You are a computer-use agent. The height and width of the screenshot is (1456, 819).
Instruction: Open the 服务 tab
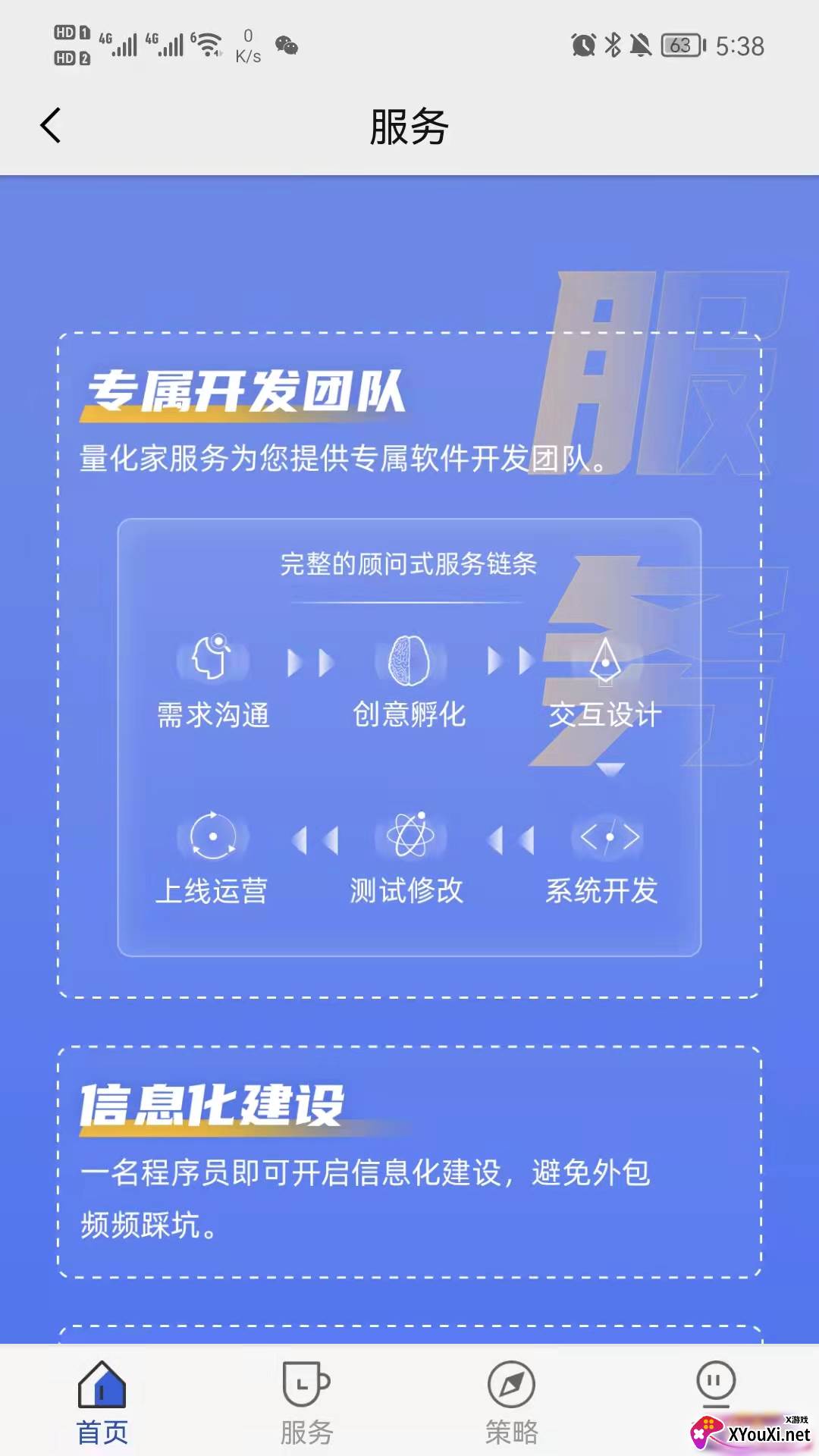tap(306, 1401)
